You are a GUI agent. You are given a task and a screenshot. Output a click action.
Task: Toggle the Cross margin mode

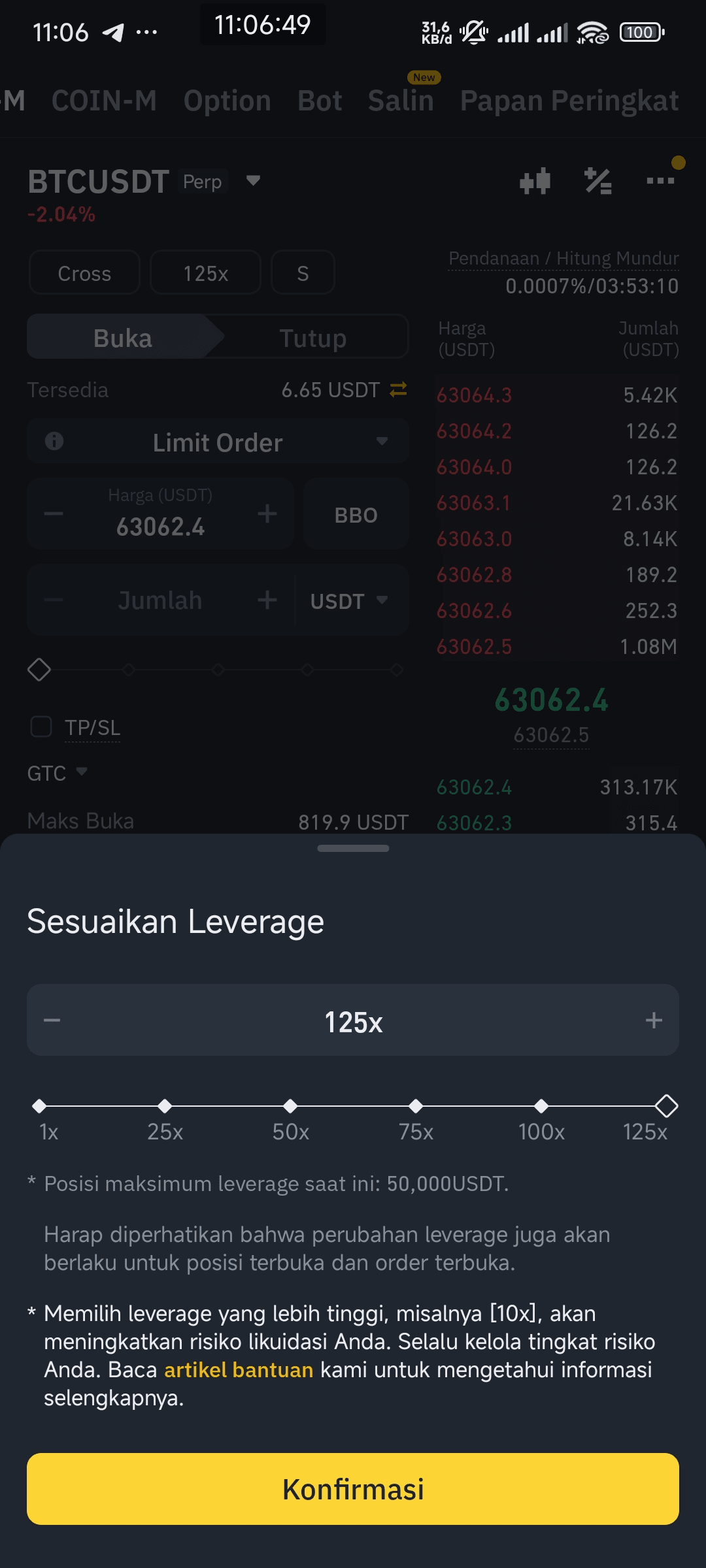(x=84, y=273)
